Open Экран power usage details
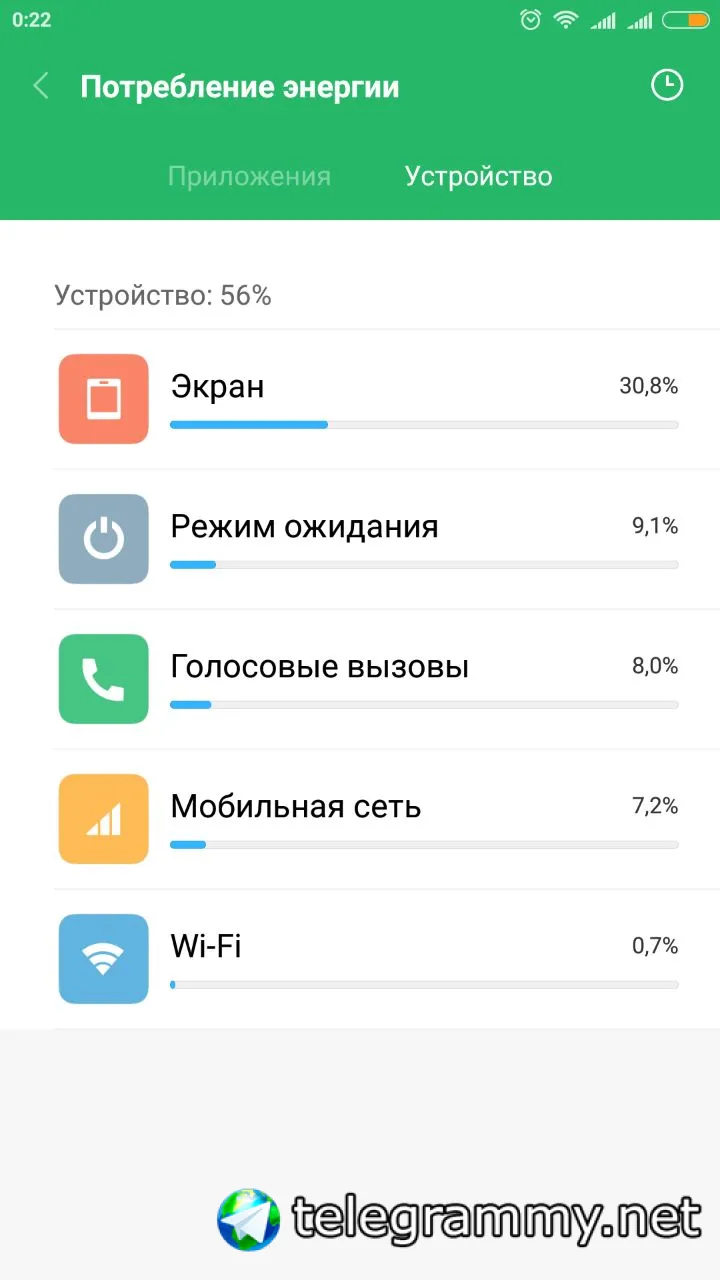The image size is (720, 1280). coord(370,399)
